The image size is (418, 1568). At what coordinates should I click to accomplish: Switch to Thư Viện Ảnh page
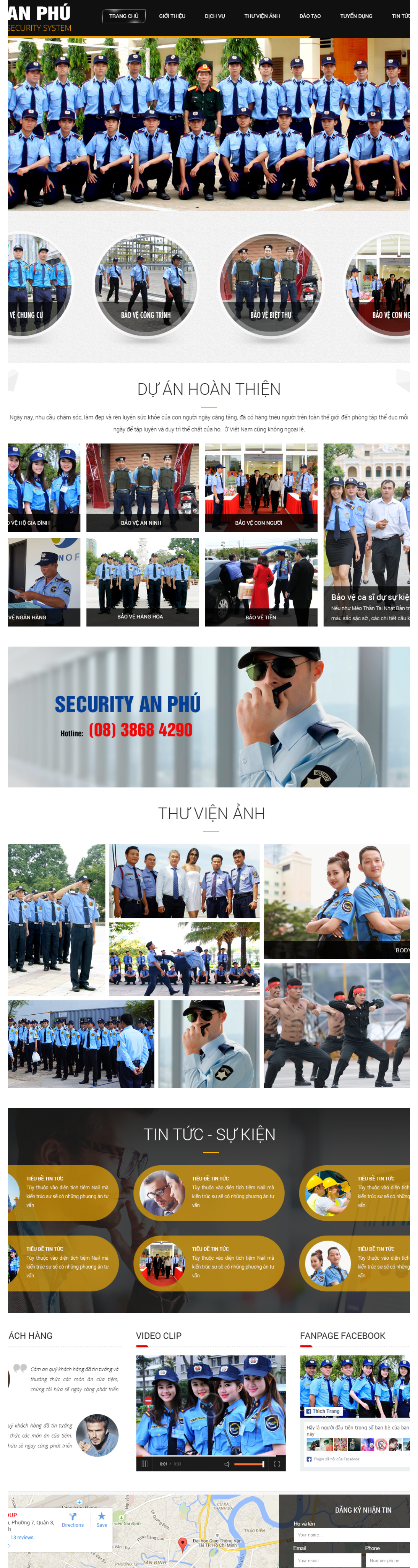coord(262,16)
